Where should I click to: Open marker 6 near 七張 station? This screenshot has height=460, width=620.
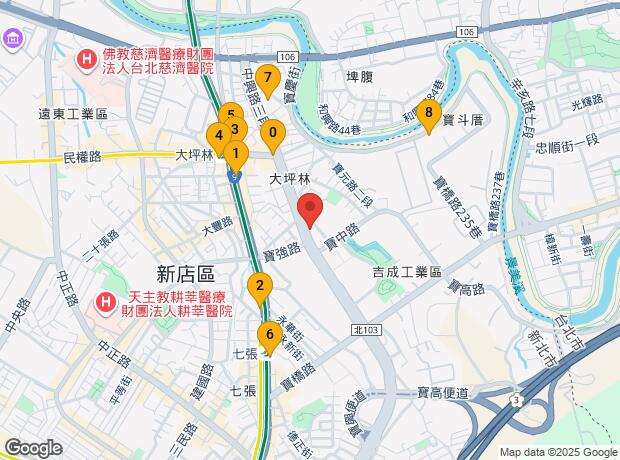click(x=270, y=337)
